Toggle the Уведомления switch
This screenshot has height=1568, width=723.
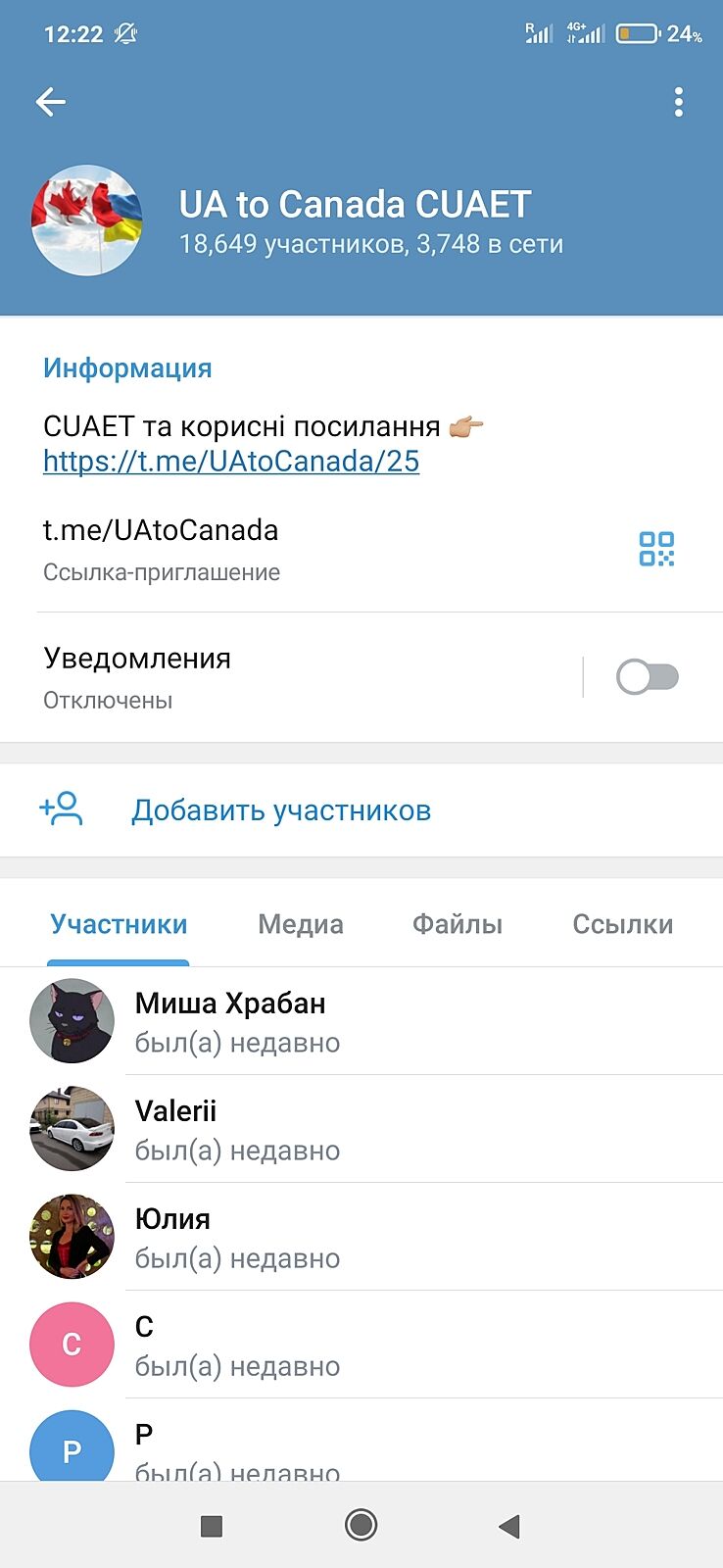647,676
